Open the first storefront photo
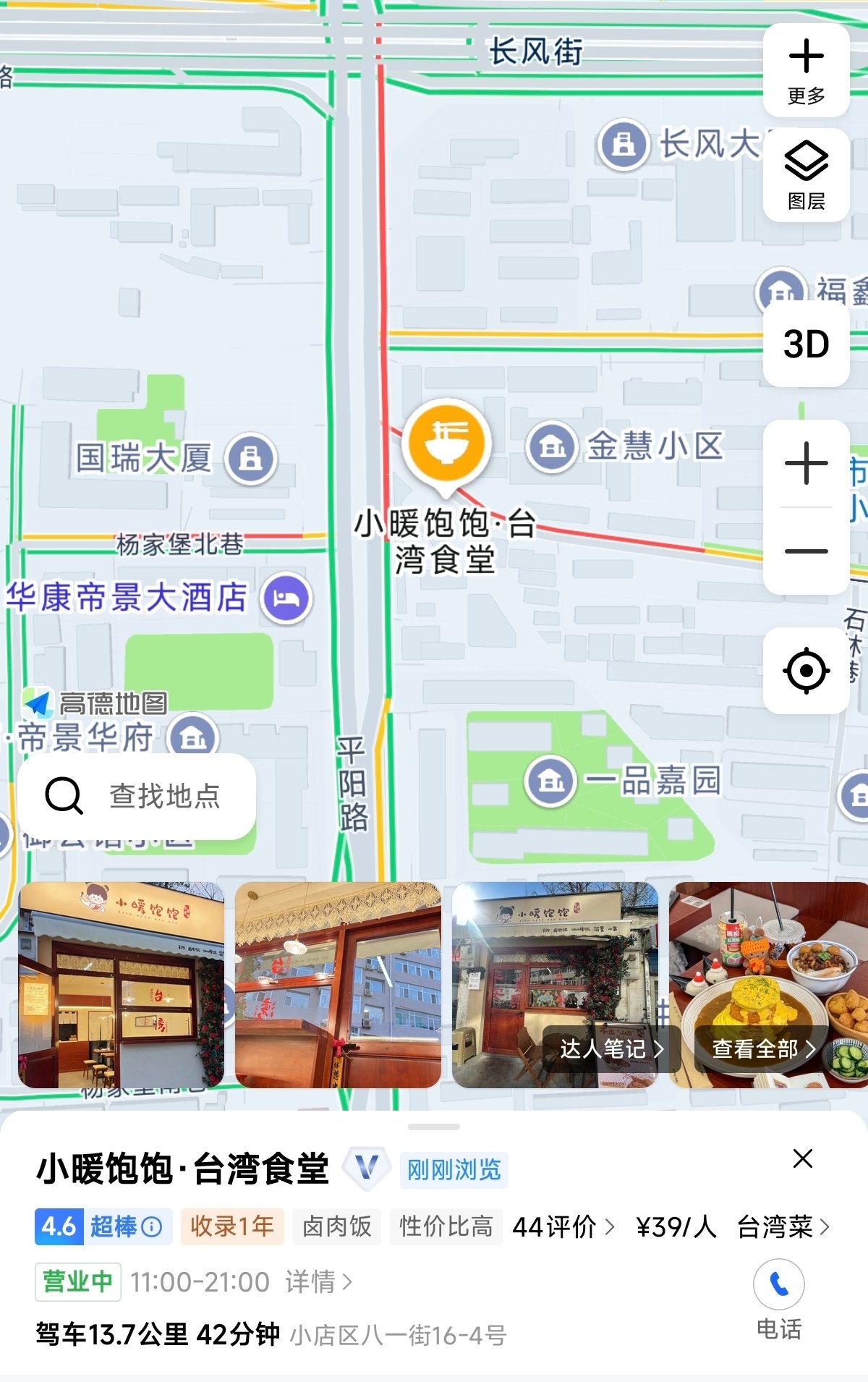 121,984
